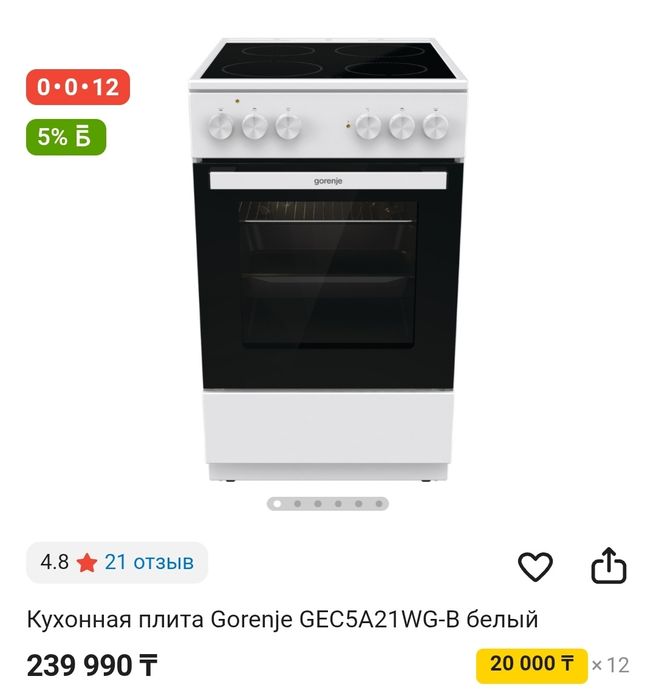Tap the image gallery page indicator dots

pyautogui.click(x=328, y=504)
